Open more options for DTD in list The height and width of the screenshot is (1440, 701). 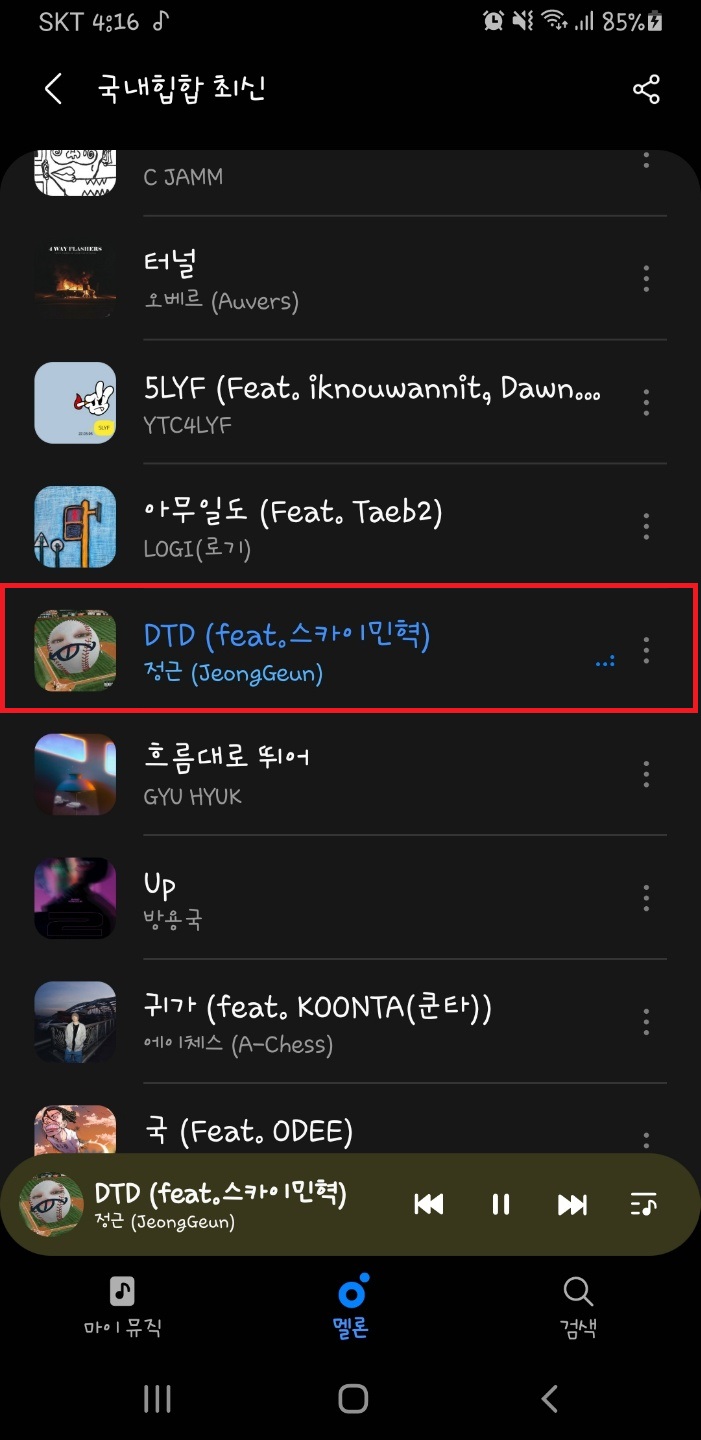646,650
